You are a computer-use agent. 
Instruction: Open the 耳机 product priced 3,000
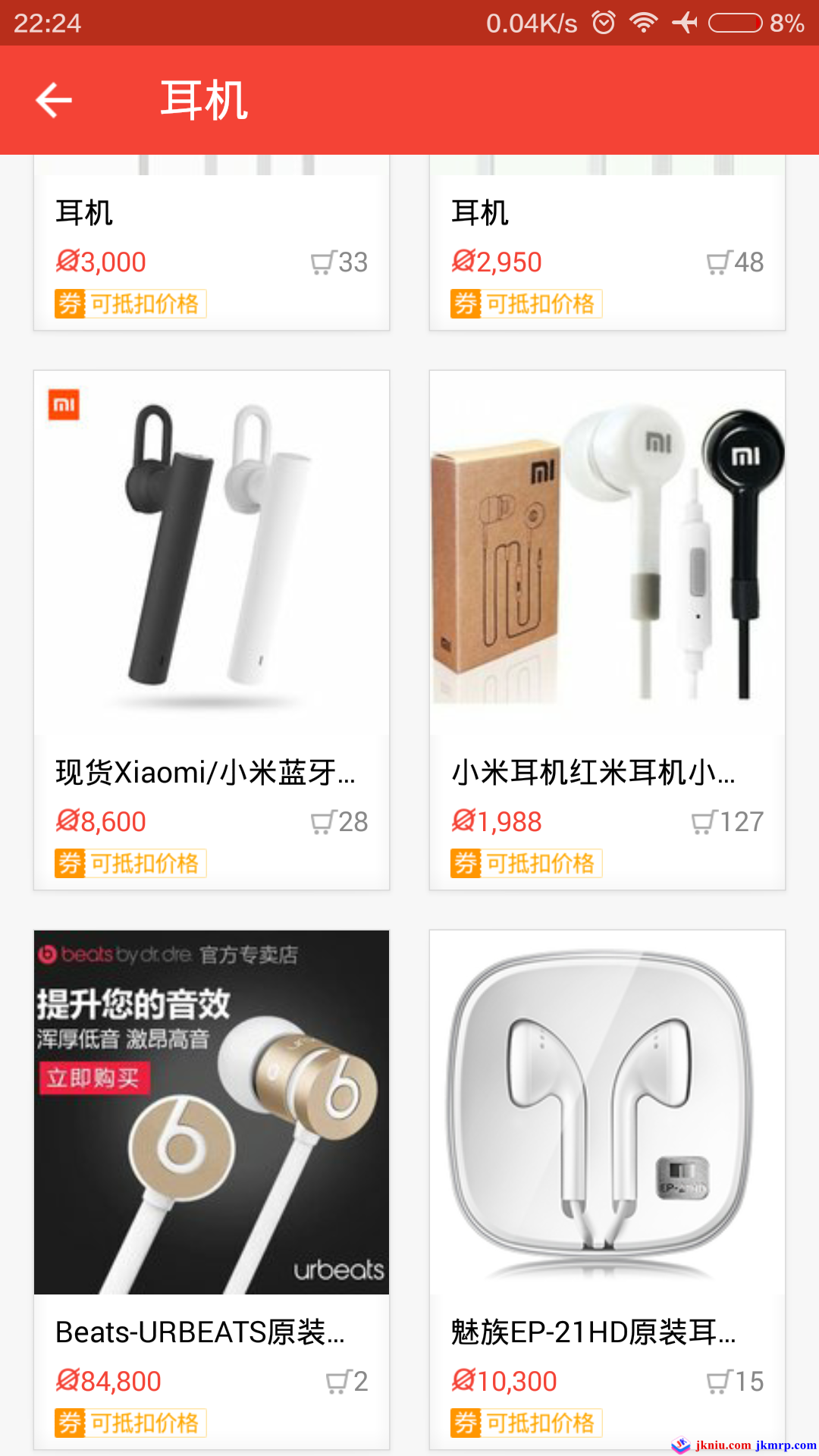point(212,243)
